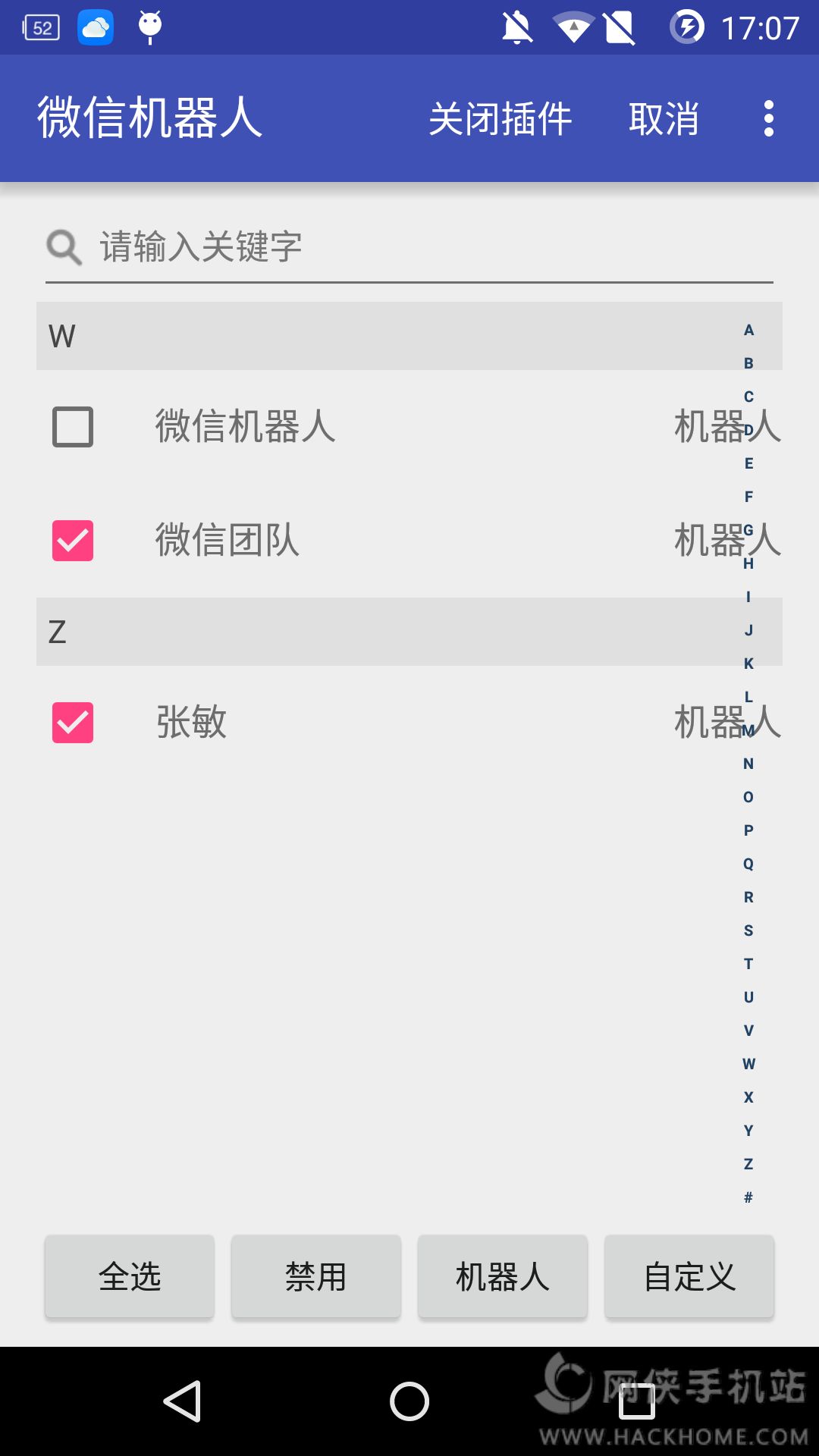Tap the 全选 button
The width and height of the screenshot is (819, 1456).
130,1277
